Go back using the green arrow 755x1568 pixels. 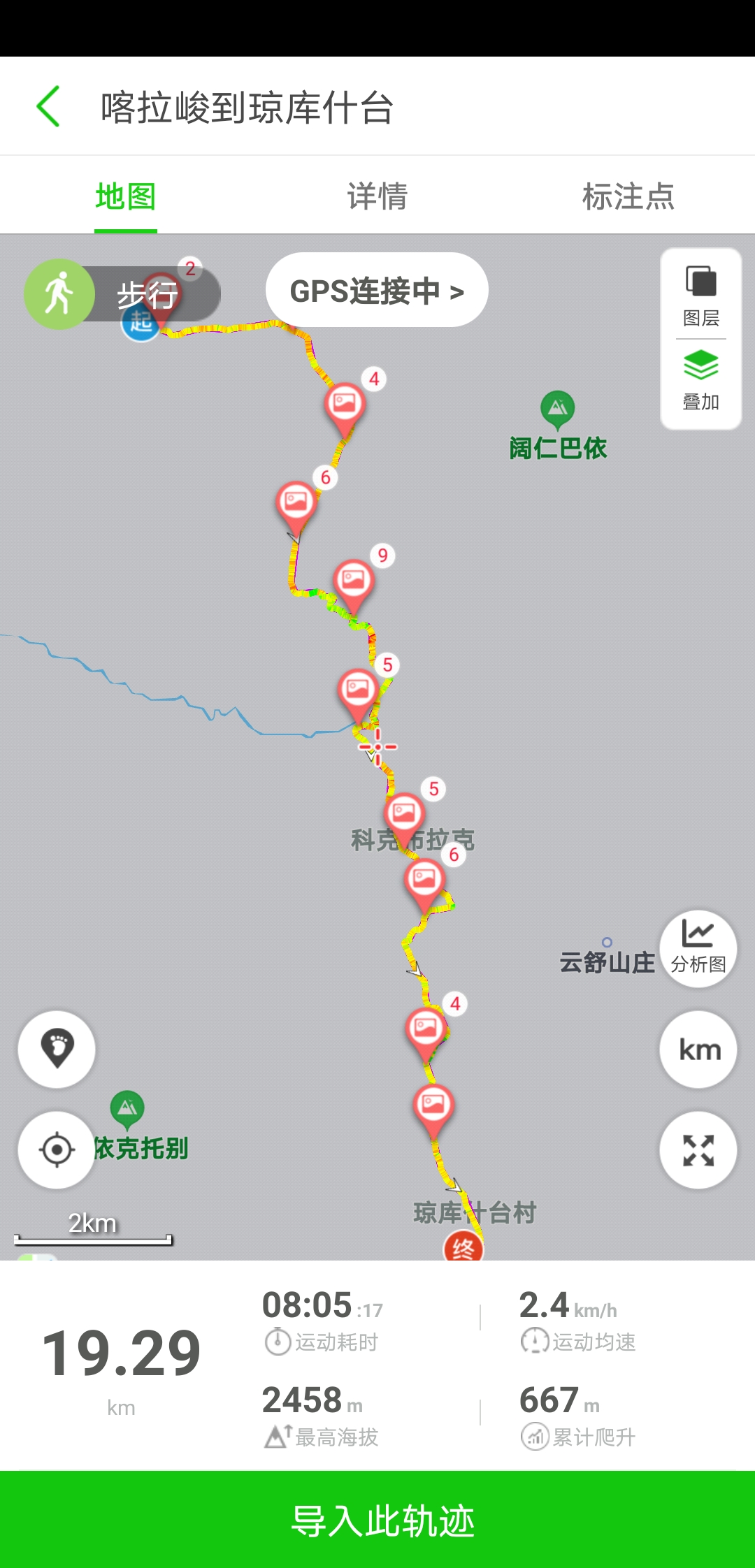49,107
